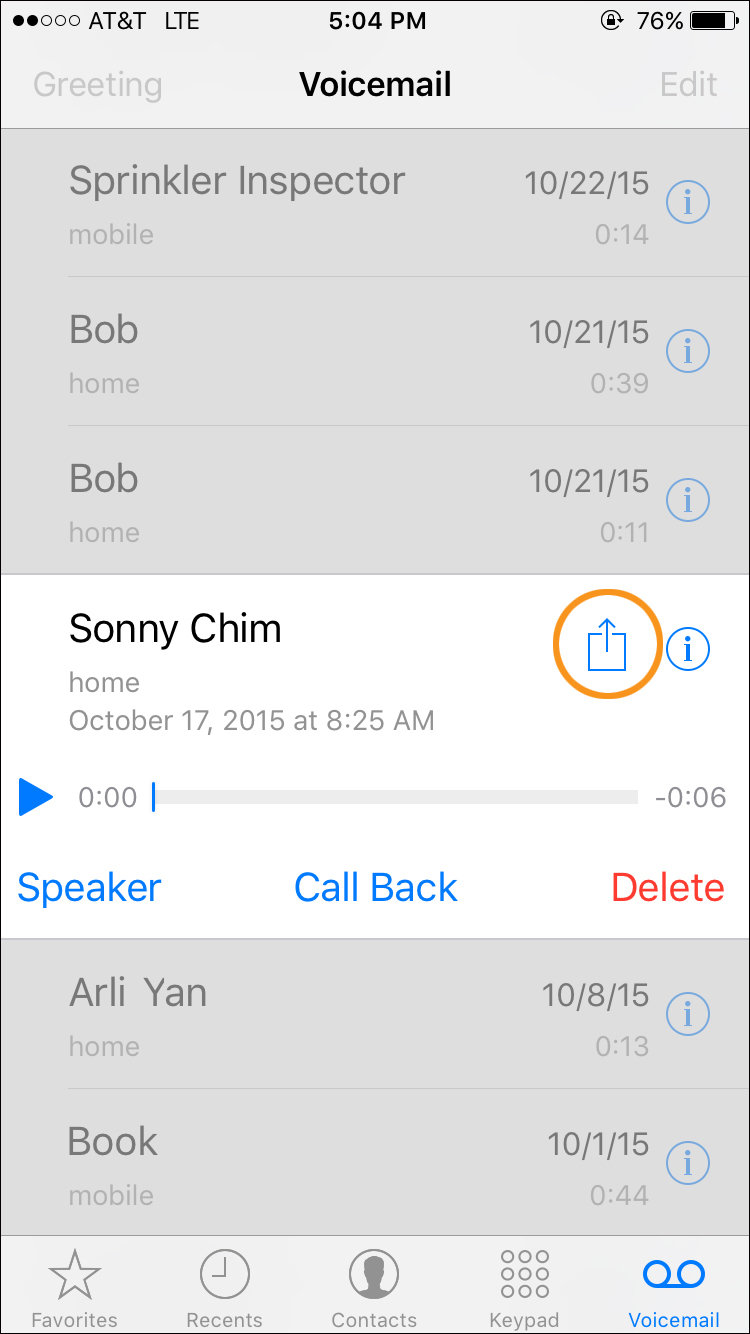
Task: Select Bob's 0:39 voicemail
Action: [300, 352]
